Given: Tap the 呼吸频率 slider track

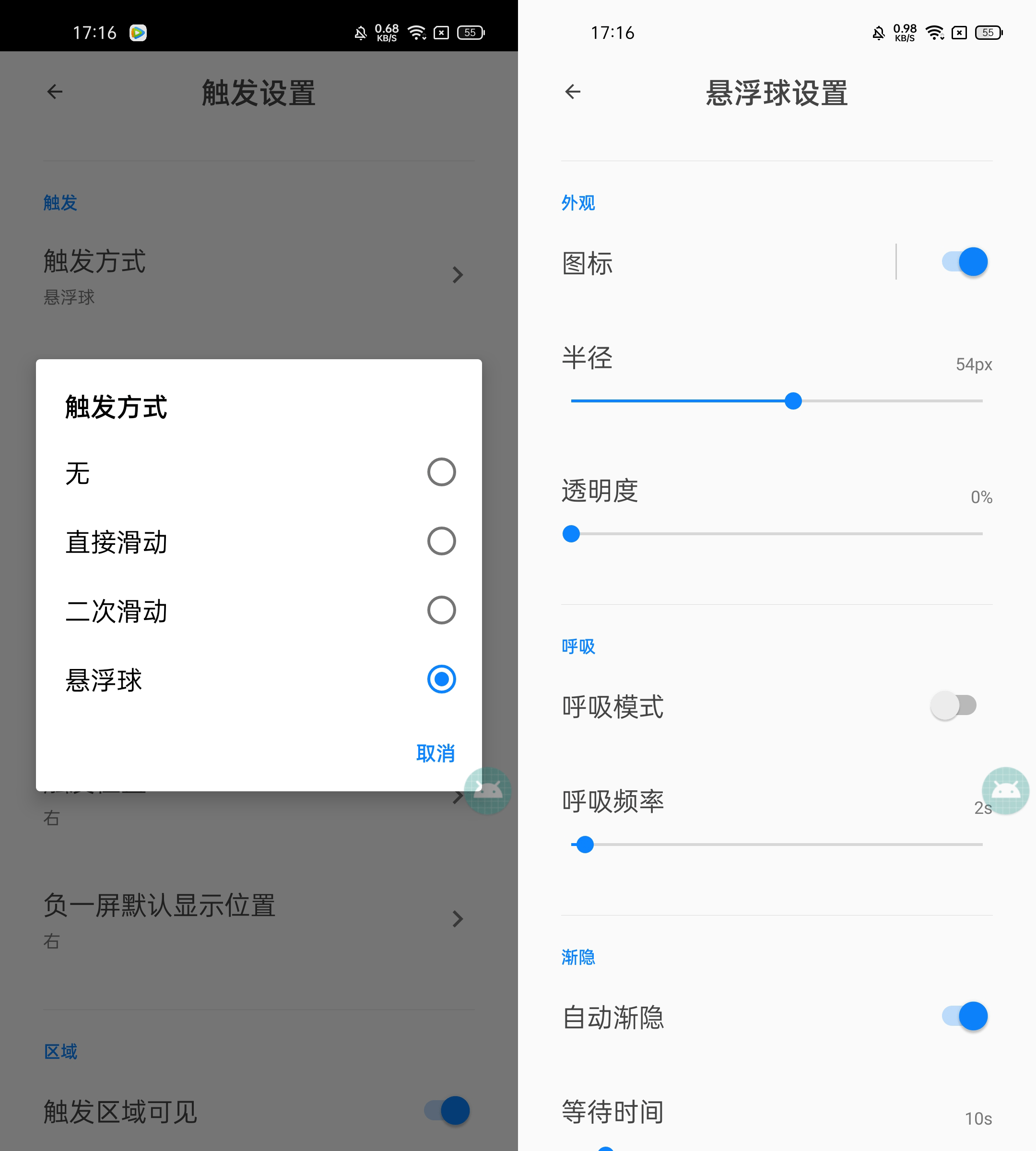Looking at the screenshot, I should [777, 844].
